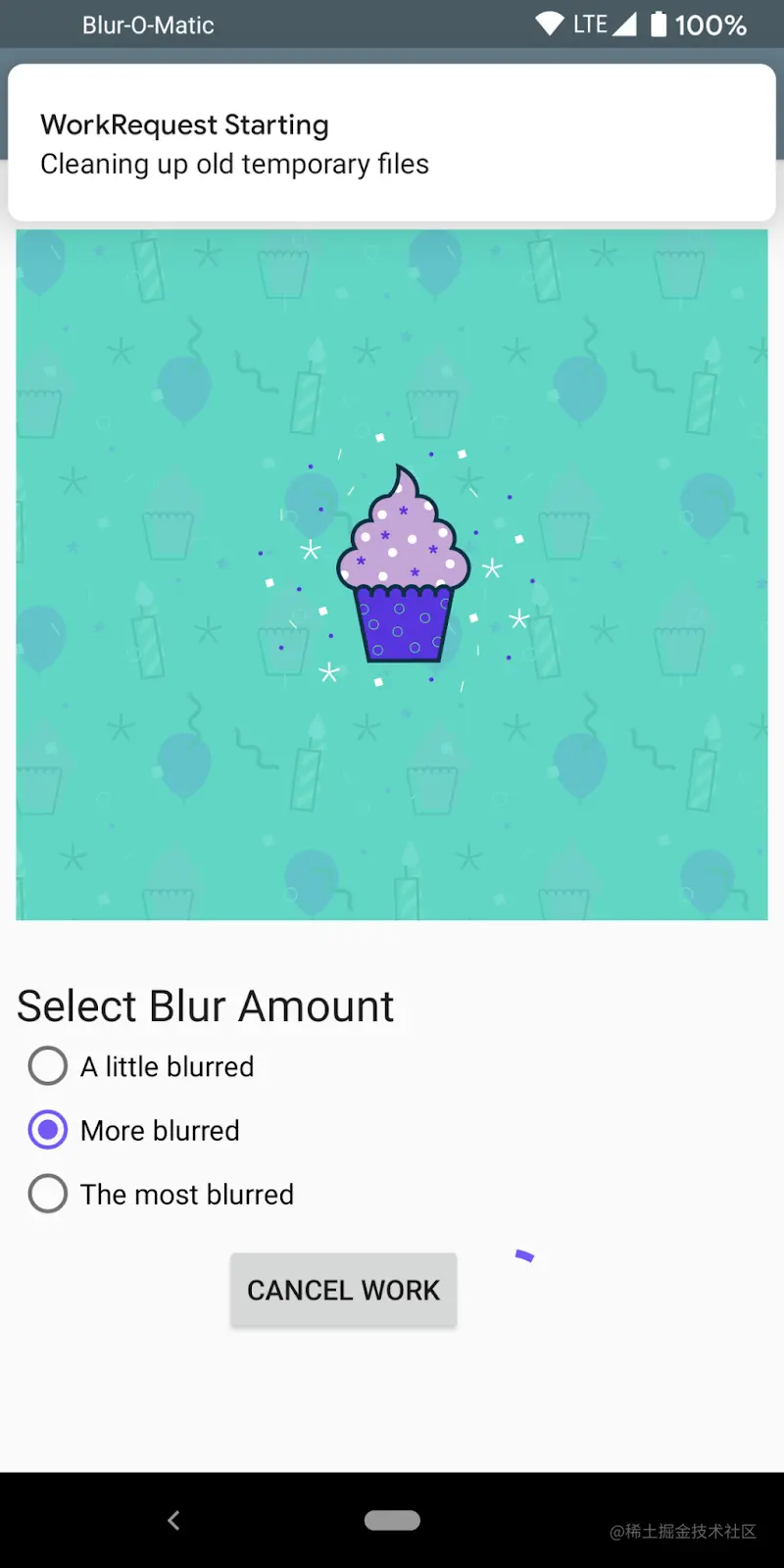The image size is (784, 1568).
Task: Tap the confetti mark near Cancel Work
Action: [522, 1257]
